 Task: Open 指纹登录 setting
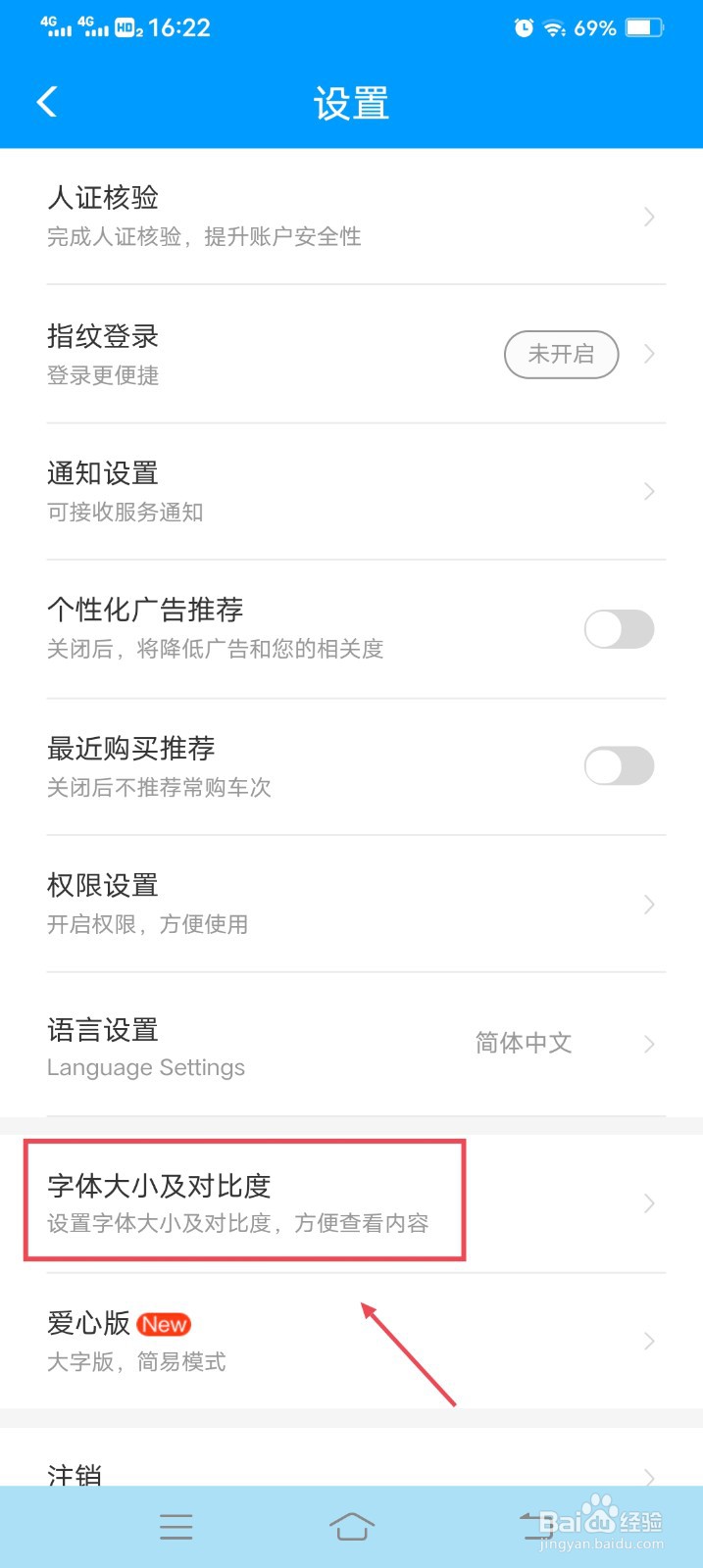tap(351, 354)
